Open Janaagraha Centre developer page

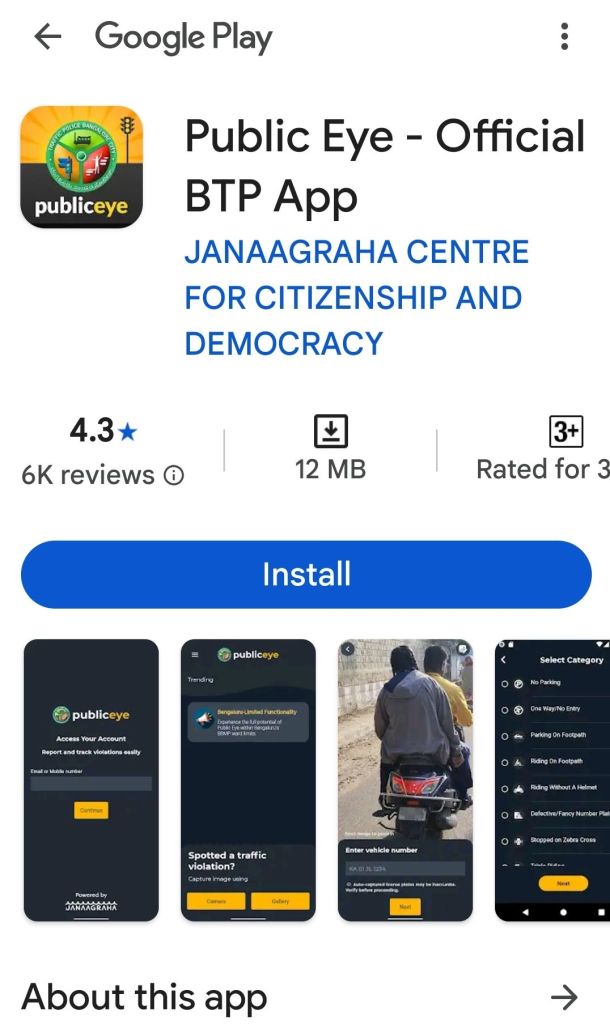356,298
